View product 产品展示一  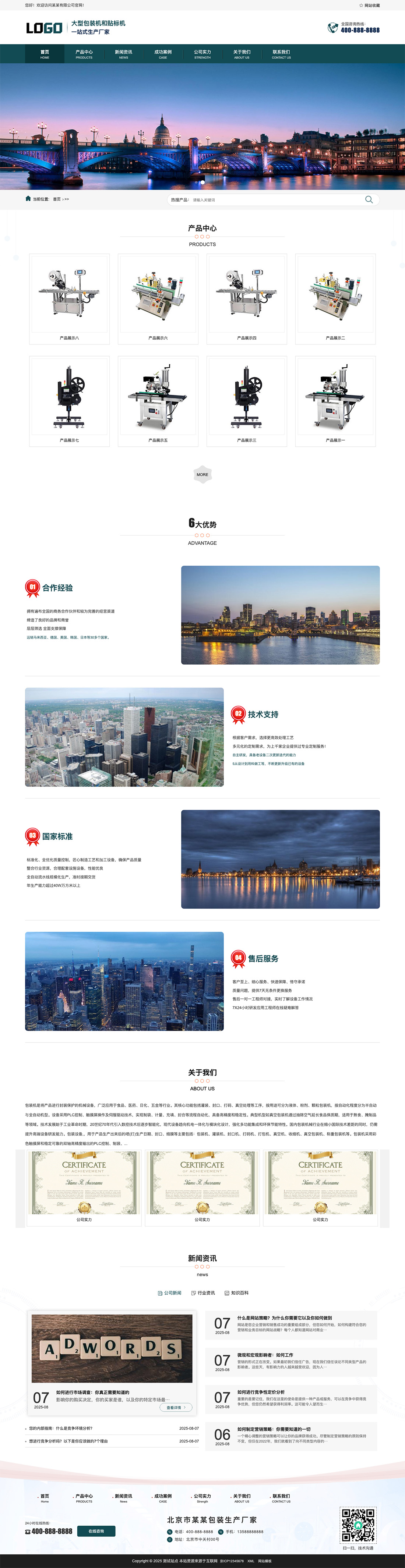335,400
